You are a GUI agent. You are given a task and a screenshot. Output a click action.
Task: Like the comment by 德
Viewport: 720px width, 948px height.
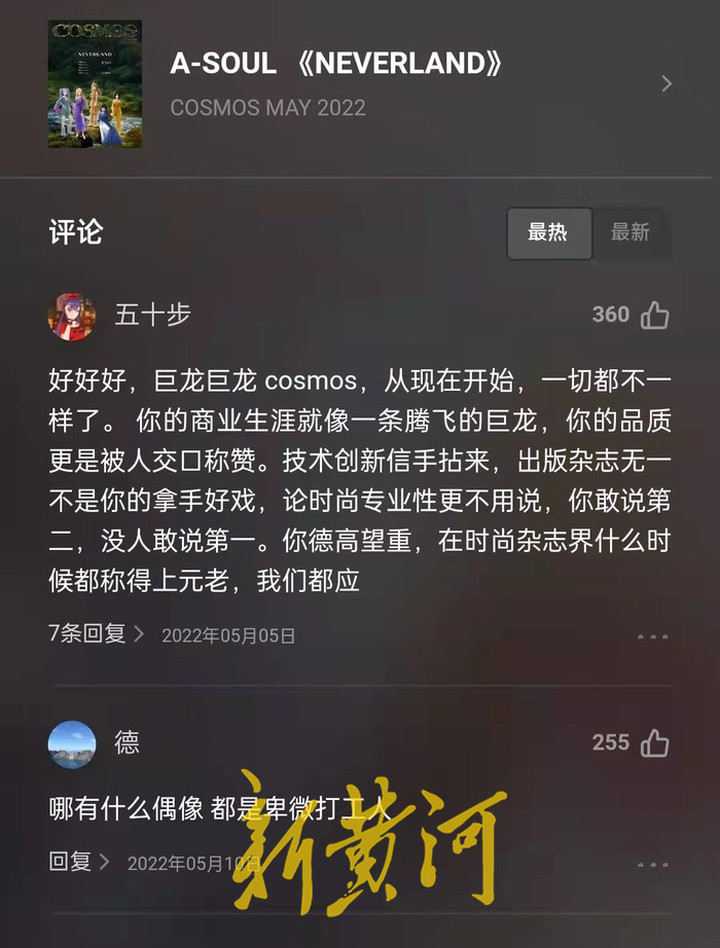point(654,743)
